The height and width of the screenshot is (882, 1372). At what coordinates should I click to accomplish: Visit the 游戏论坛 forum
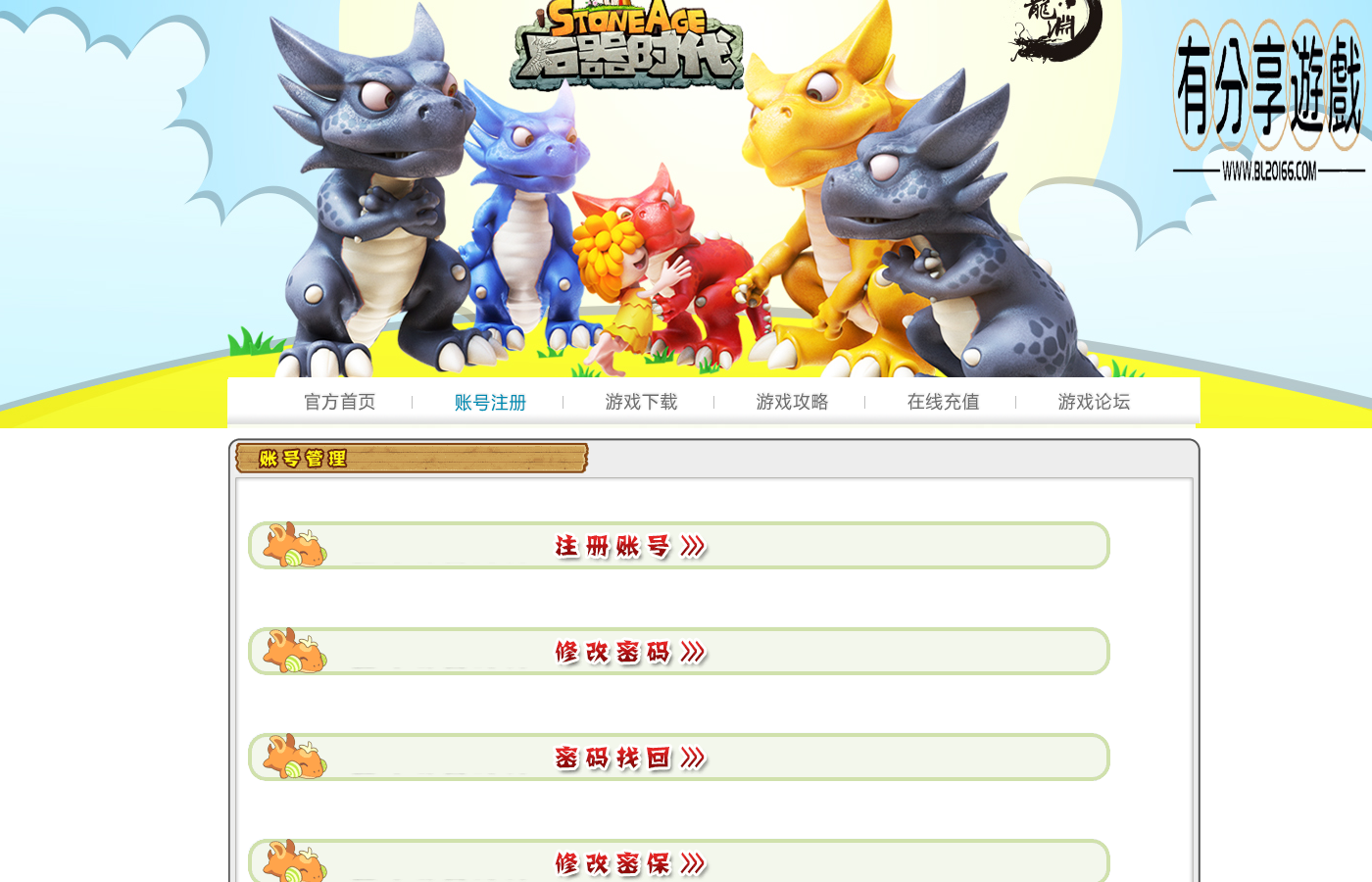(1094, 402)
